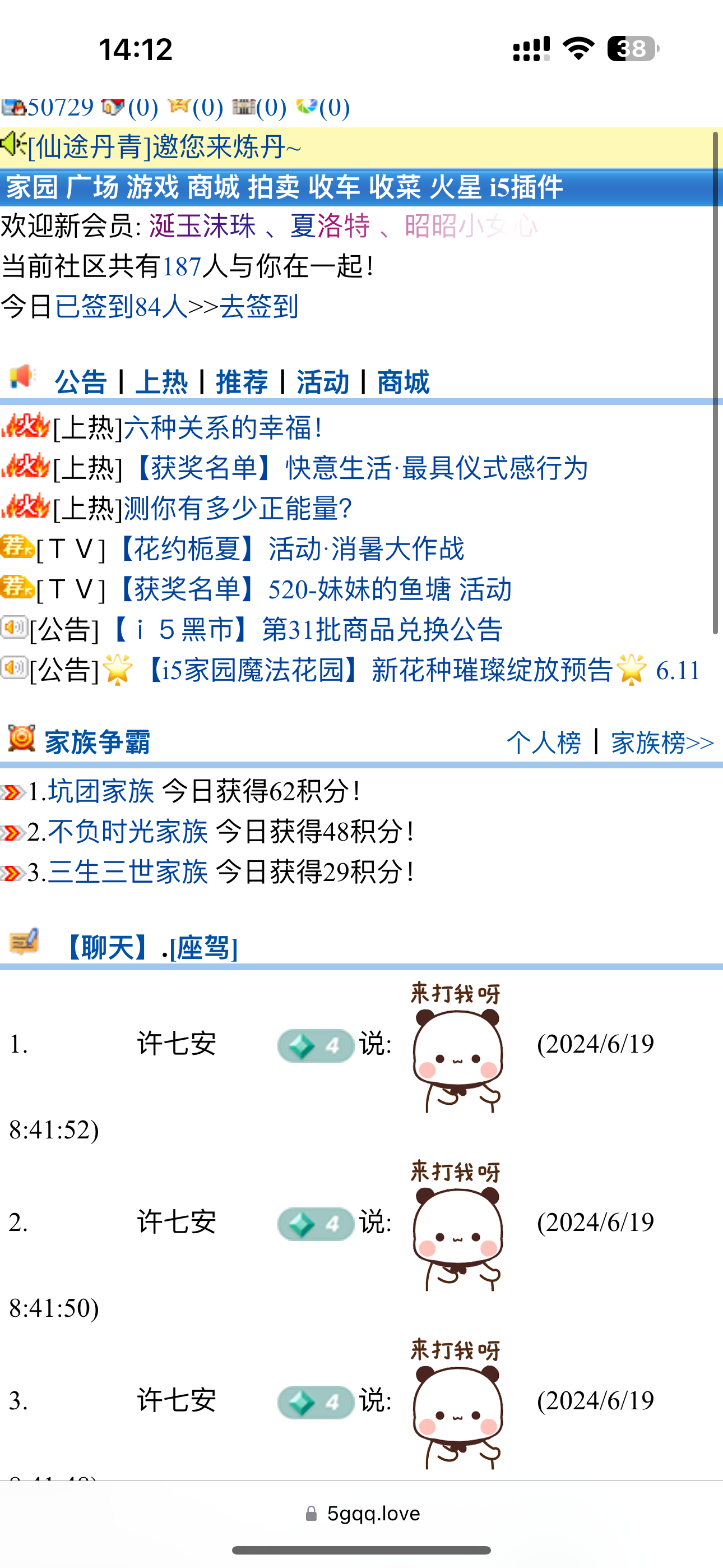Open the post 测你有多少正能量

pos(237,508)
